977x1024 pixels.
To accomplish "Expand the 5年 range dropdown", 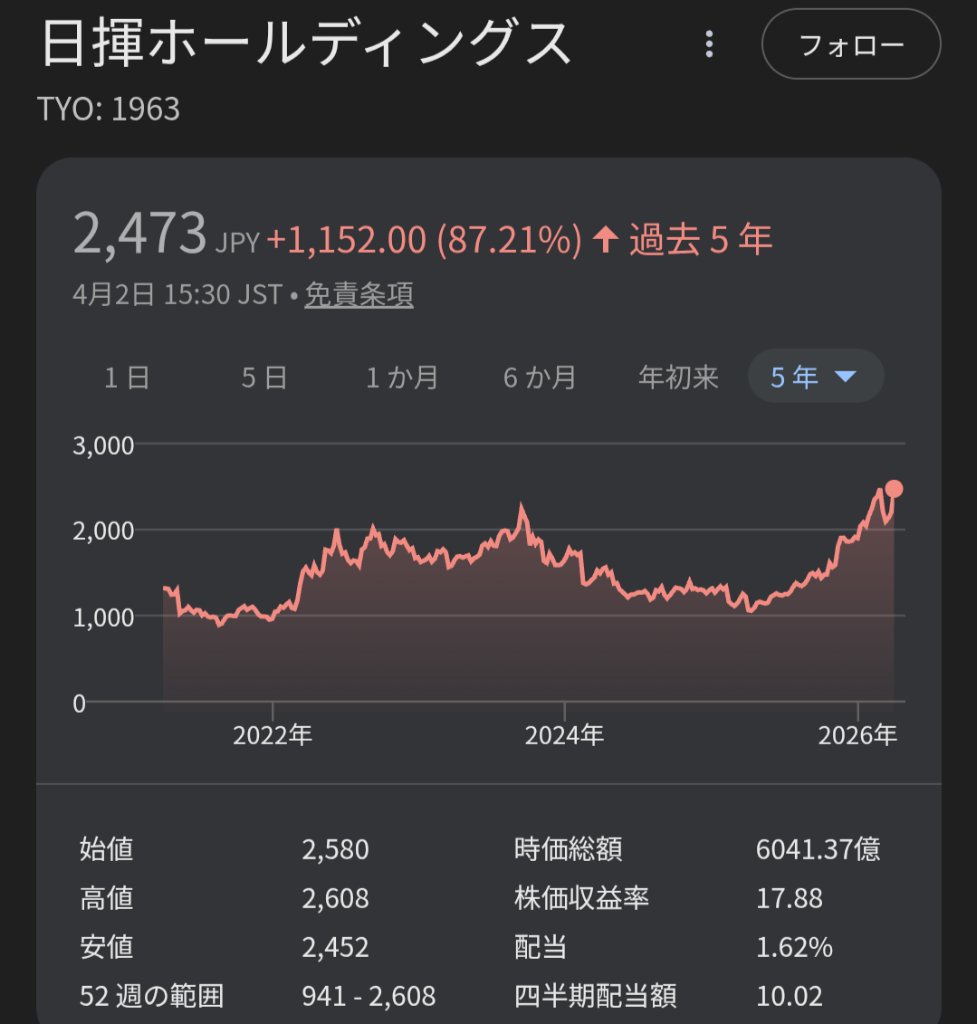I will (815, 377).
